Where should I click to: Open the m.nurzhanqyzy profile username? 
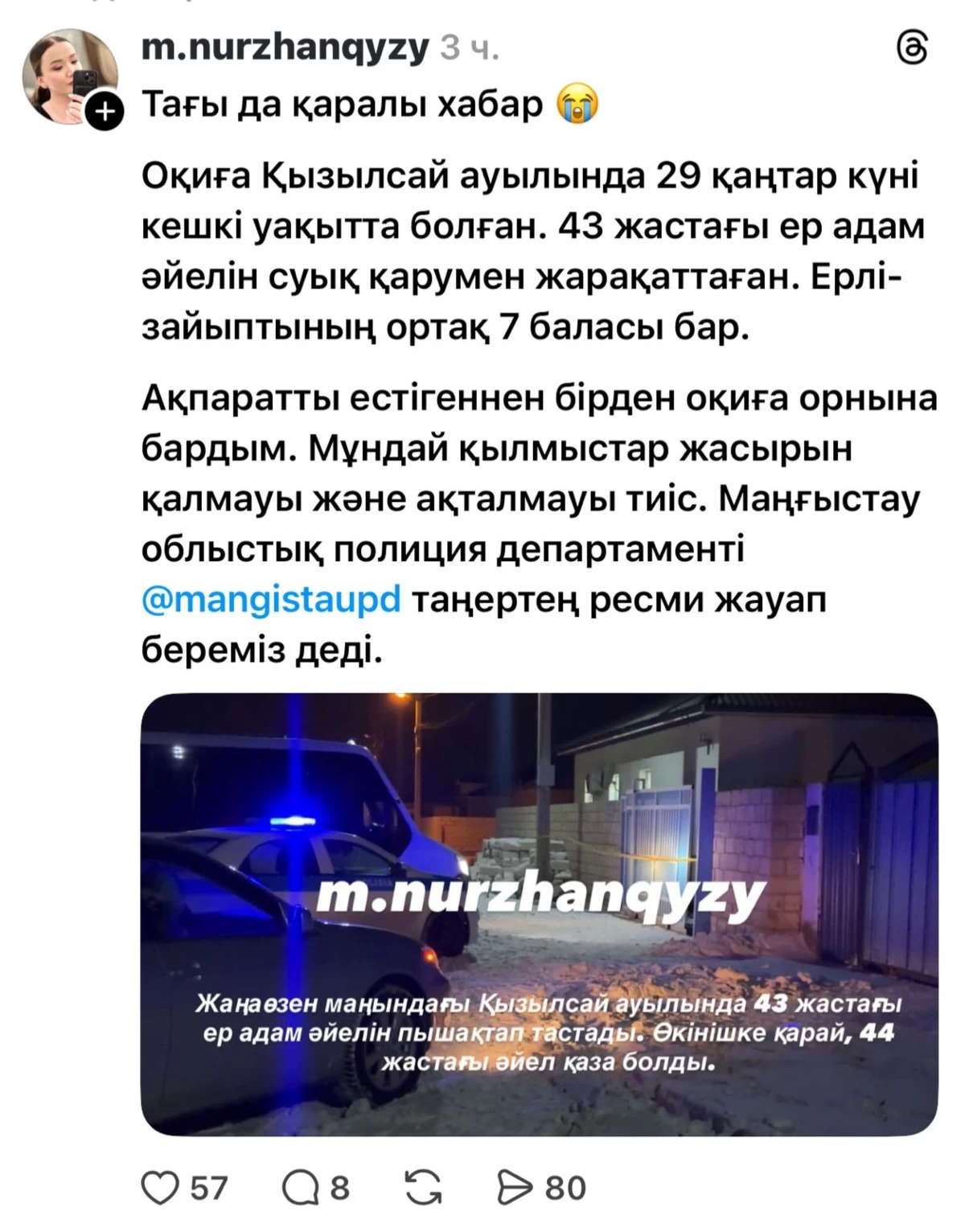click(285, 48)
